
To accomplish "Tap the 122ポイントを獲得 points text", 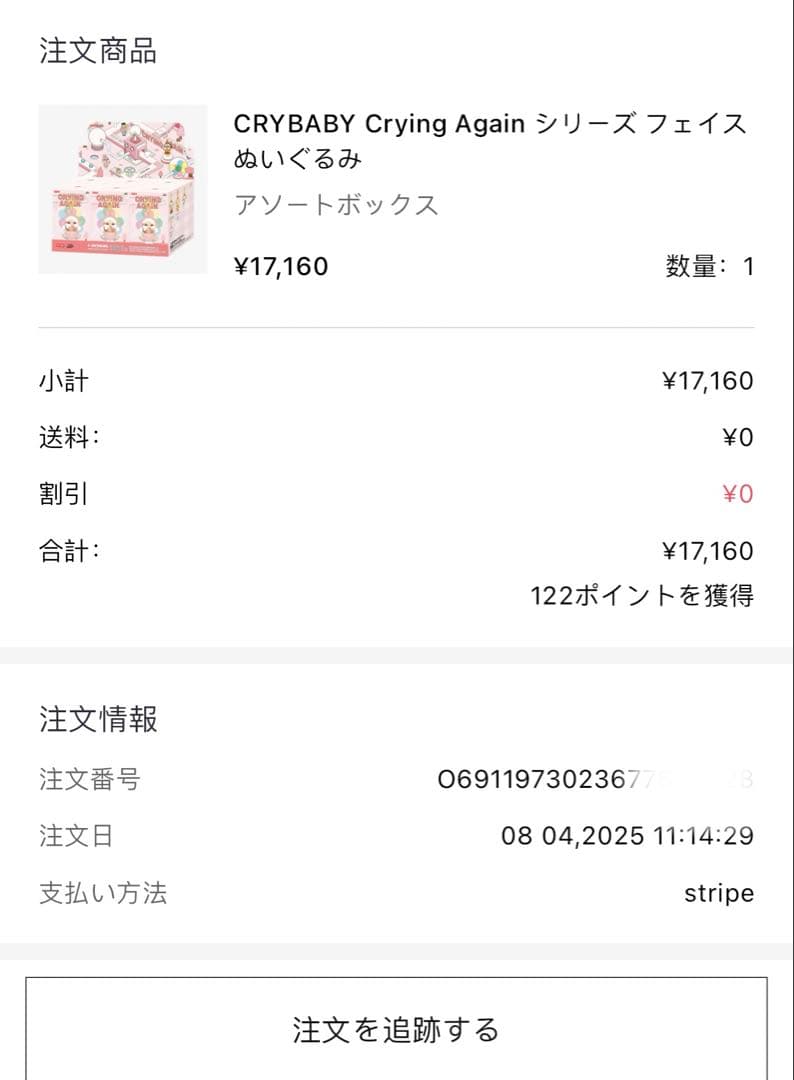I will point(643,594).
